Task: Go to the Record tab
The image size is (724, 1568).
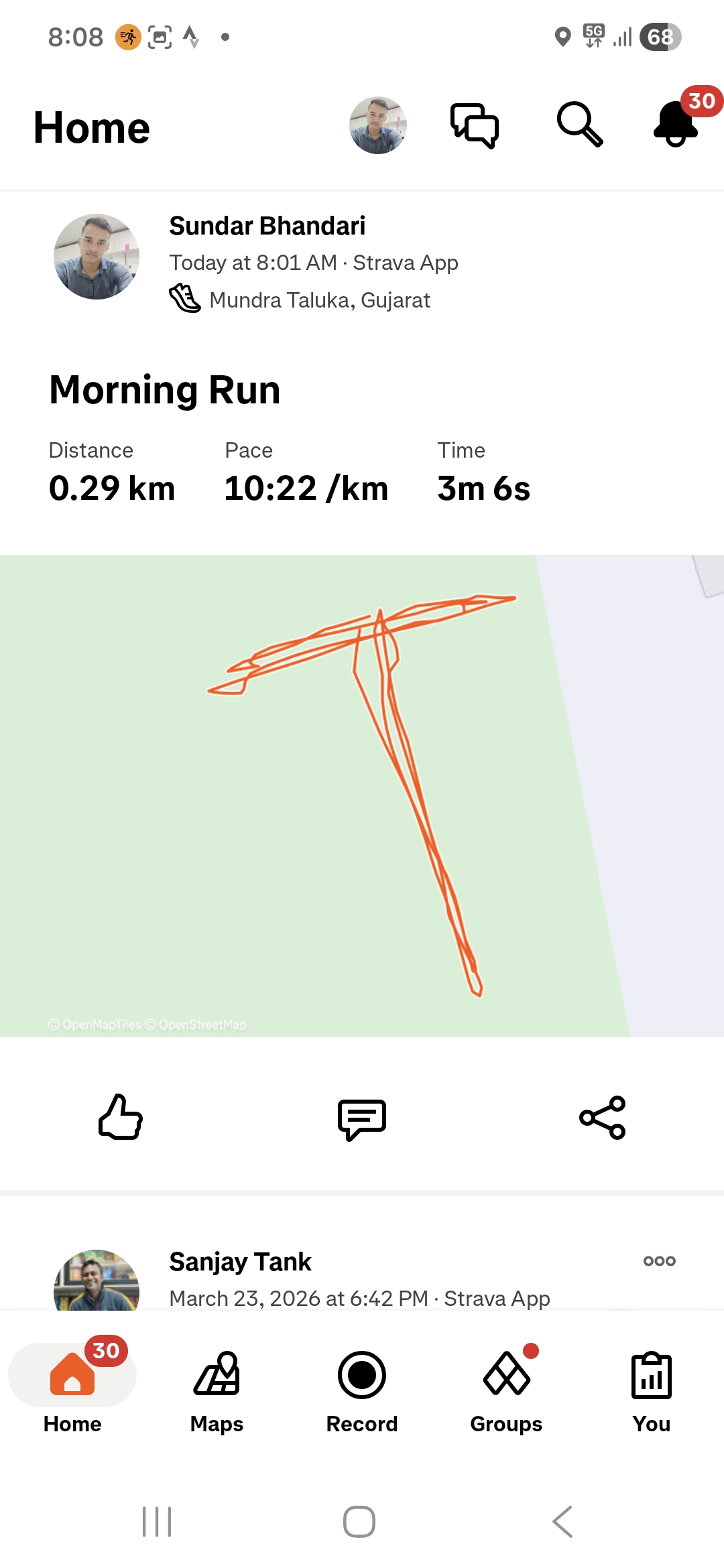Action: click(362, 1391)
